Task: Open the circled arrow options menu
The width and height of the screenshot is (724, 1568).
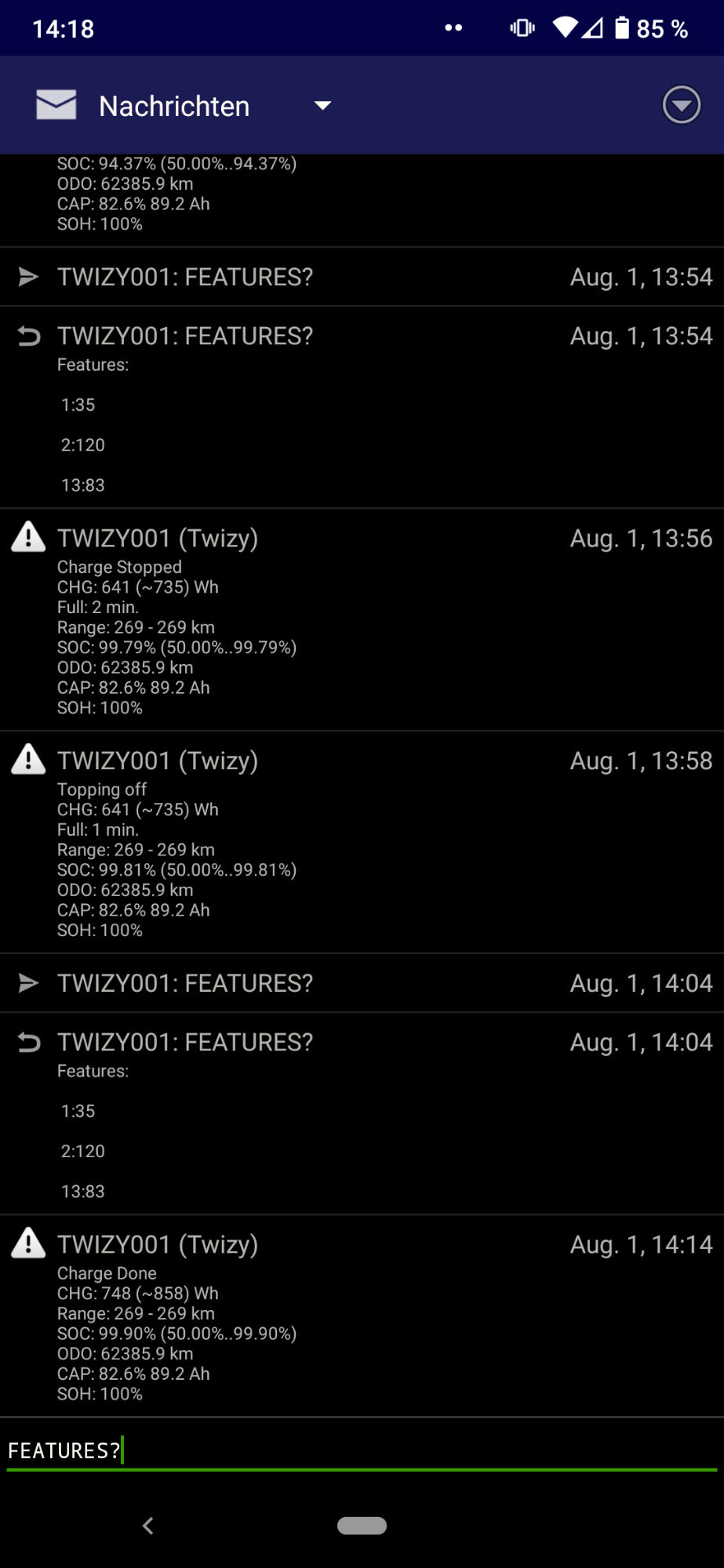Action: point(681,105)
